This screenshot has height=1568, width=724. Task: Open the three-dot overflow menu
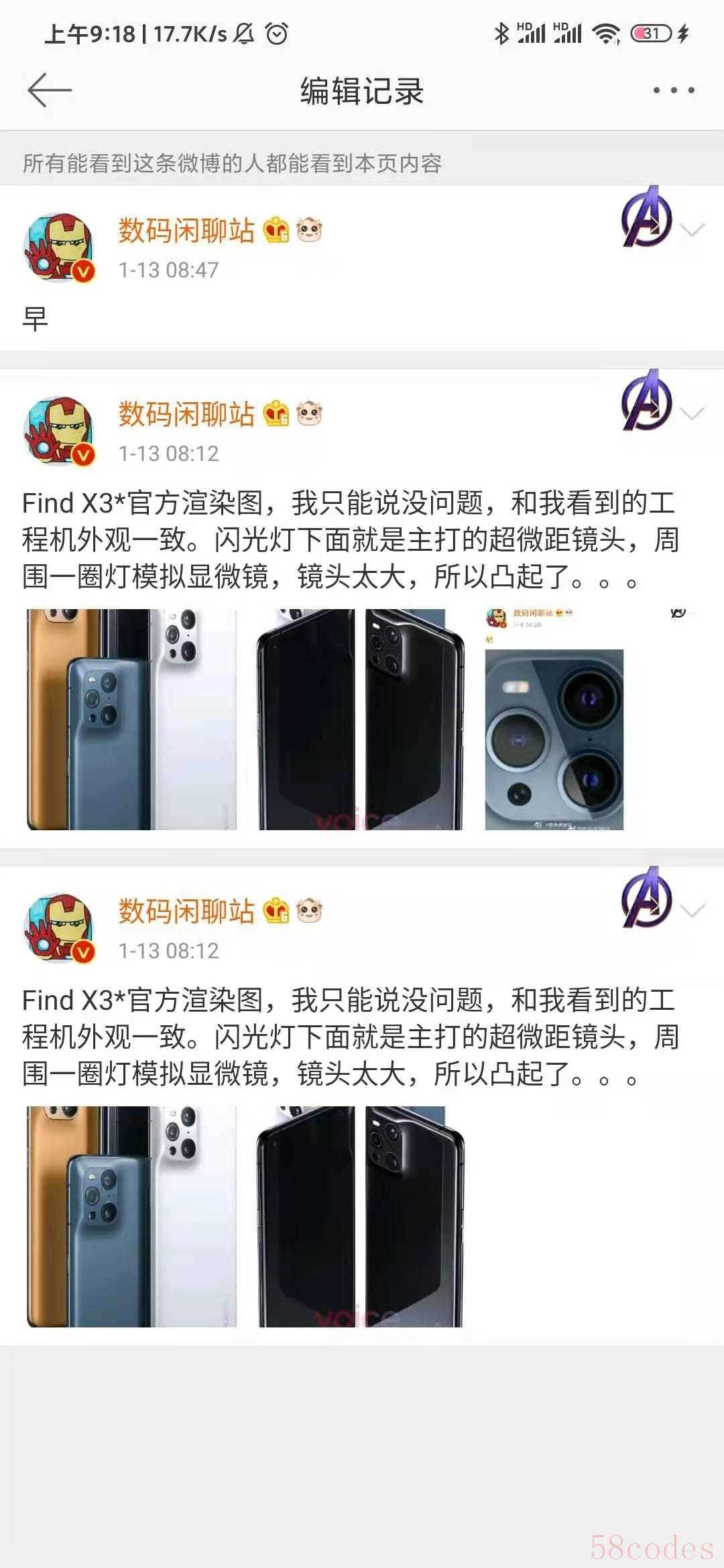(x=673, y=90)
